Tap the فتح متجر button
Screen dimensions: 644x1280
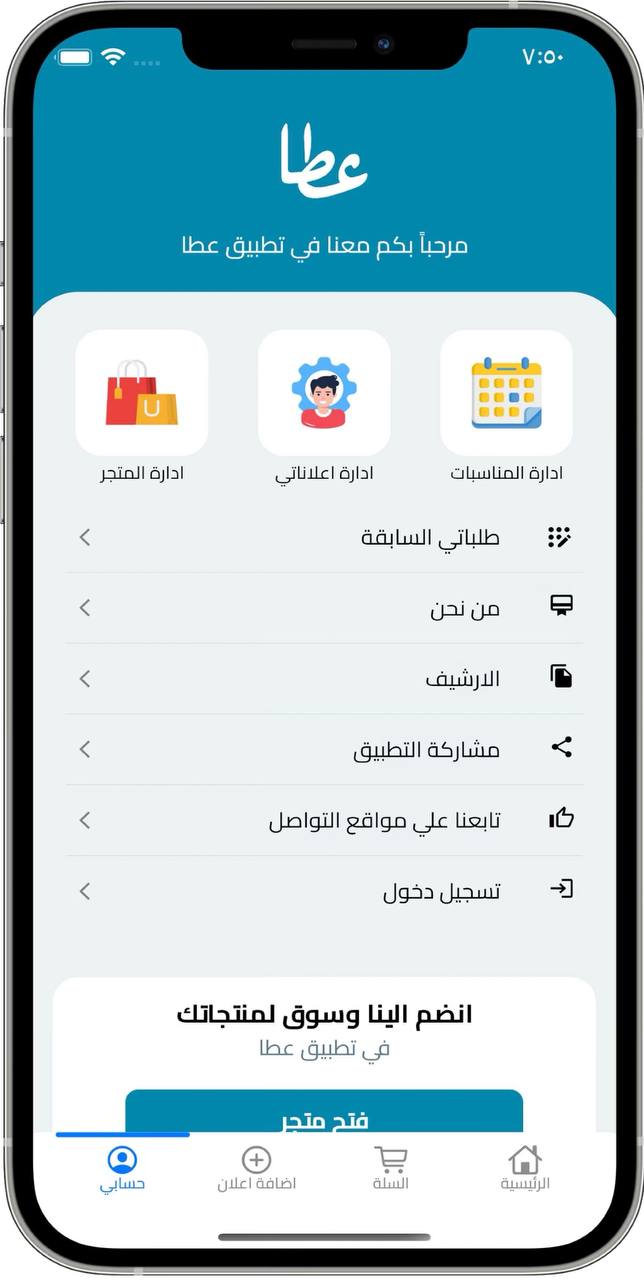click(x=324, y=1113)
